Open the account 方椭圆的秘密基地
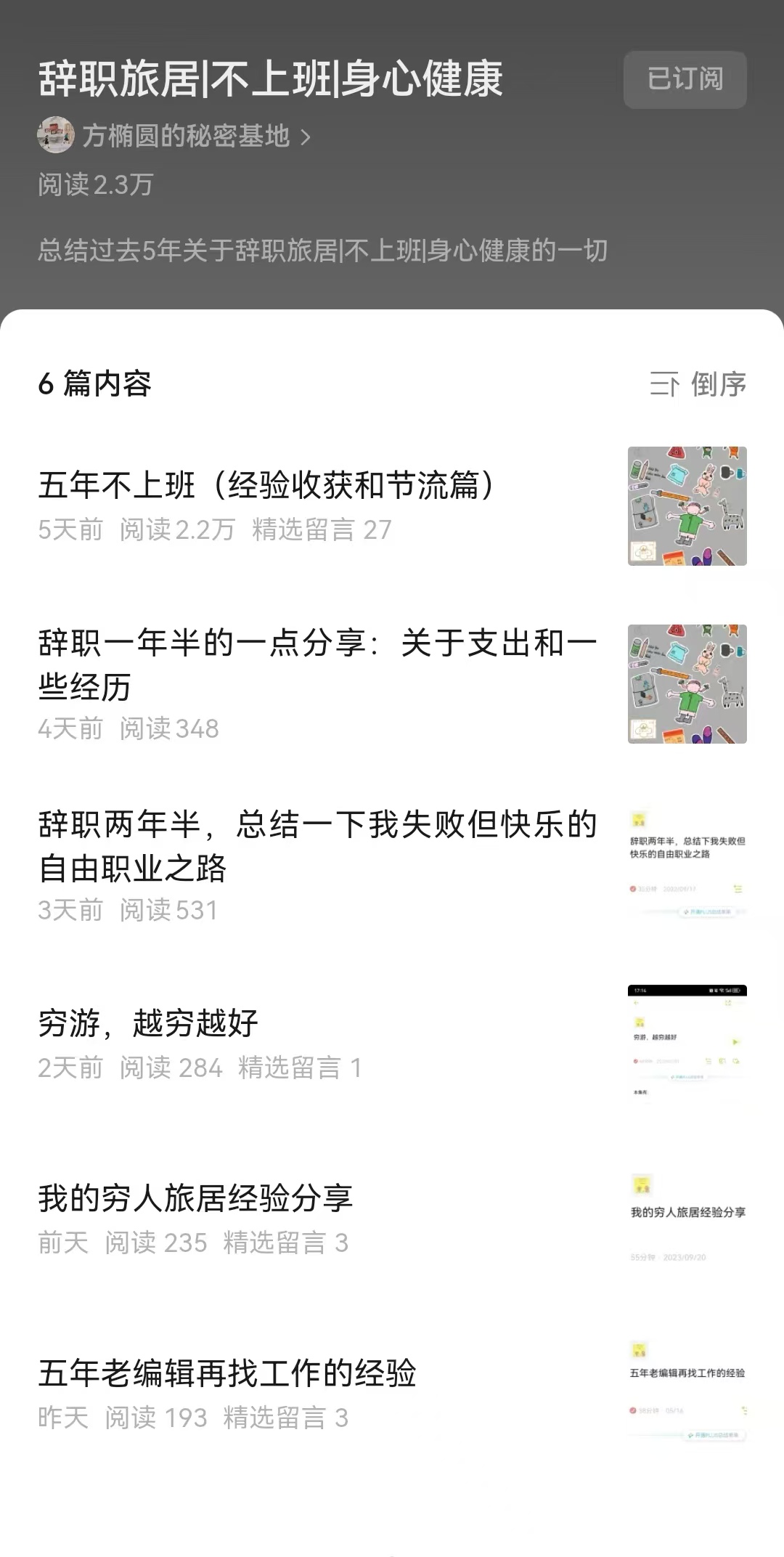This screenshot has width=784, height=1557. (185, 136)
